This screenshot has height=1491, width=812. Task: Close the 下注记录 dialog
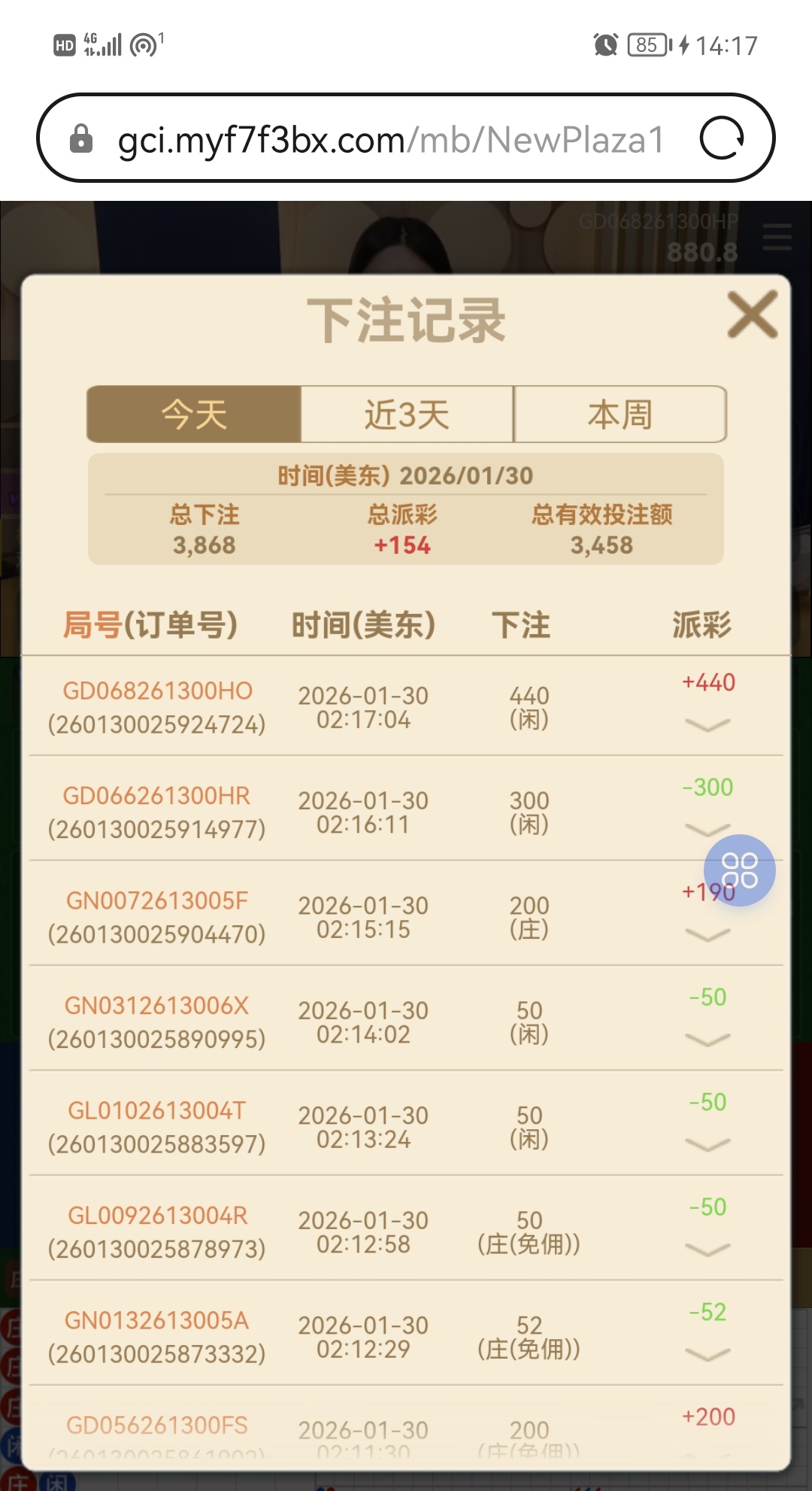click(752, 314)
